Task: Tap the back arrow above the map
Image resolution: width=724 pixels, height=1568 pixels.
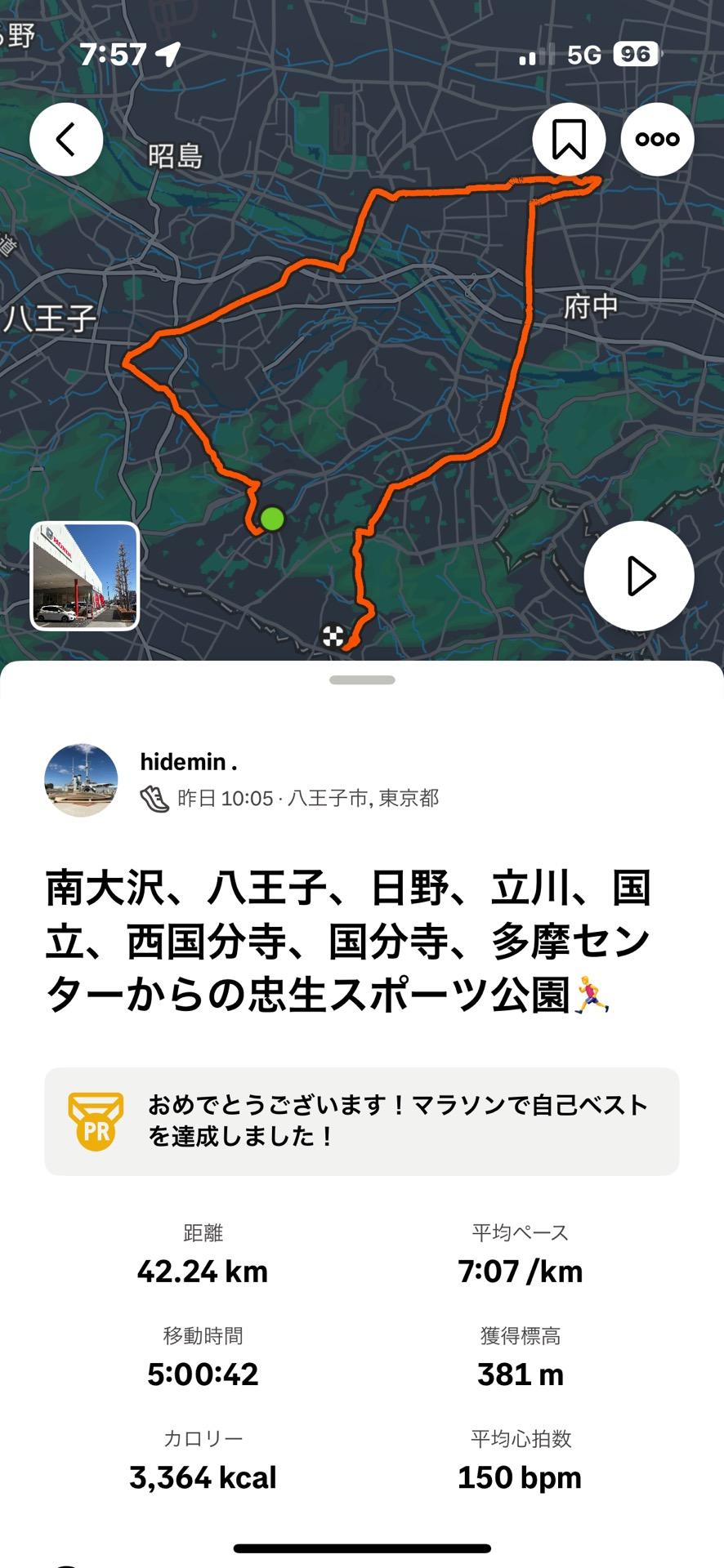Action: [x=65, y=139]
